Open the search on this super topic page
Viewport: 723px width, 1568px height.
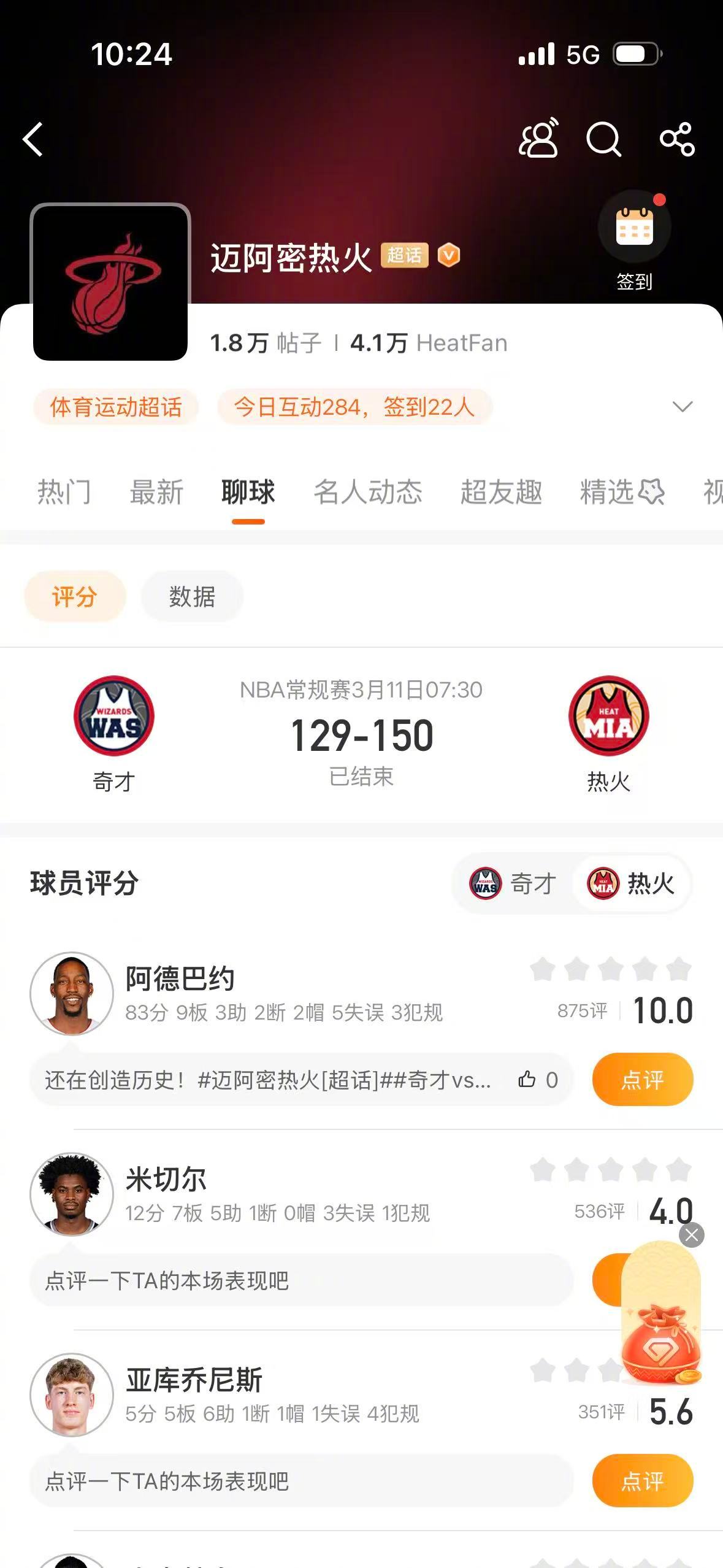pos(604,140)
